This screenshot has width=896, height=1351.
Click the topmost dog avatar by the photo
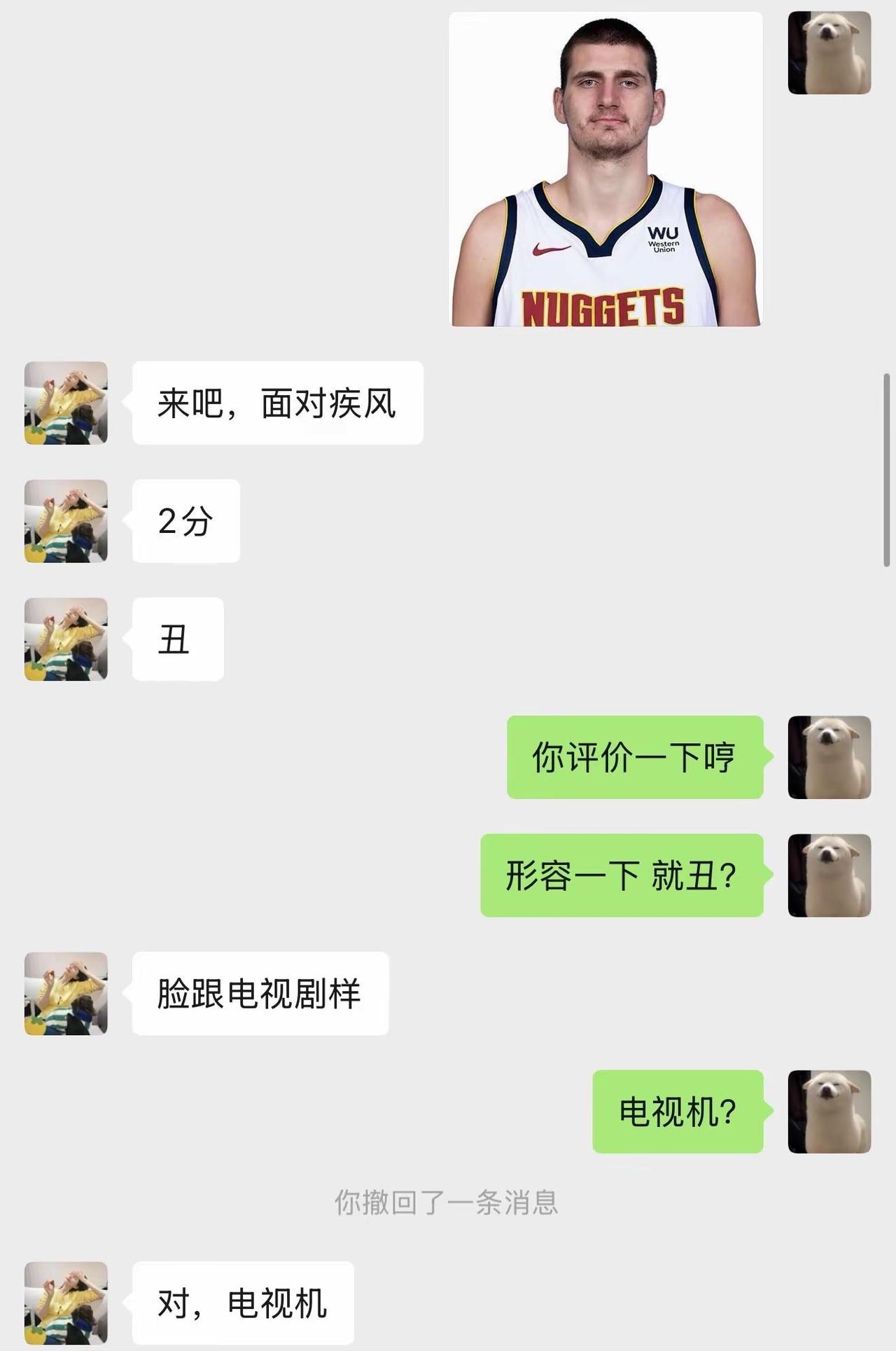click(828, 52)
